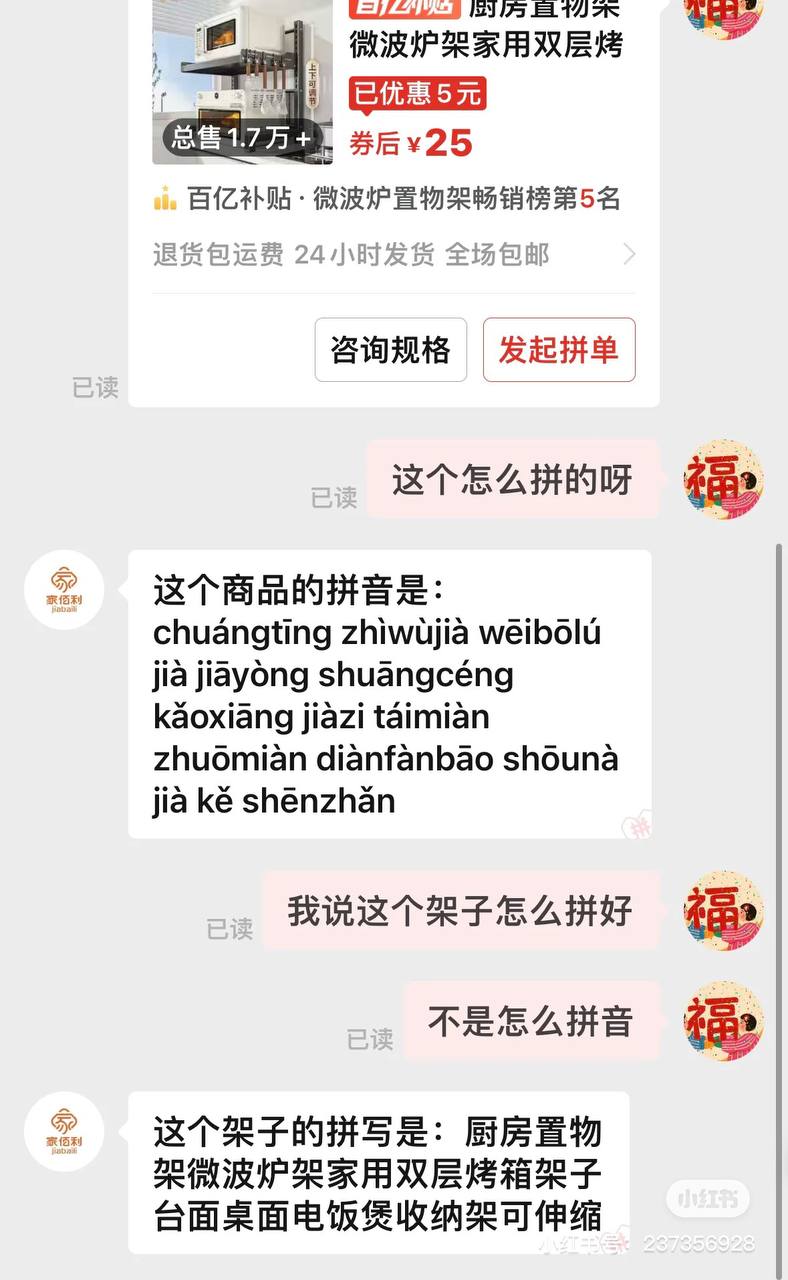Click seller 家佰利 avatar beside the pinyin reply
Screen dimensions: 788x1280
(x=64, y=591)
